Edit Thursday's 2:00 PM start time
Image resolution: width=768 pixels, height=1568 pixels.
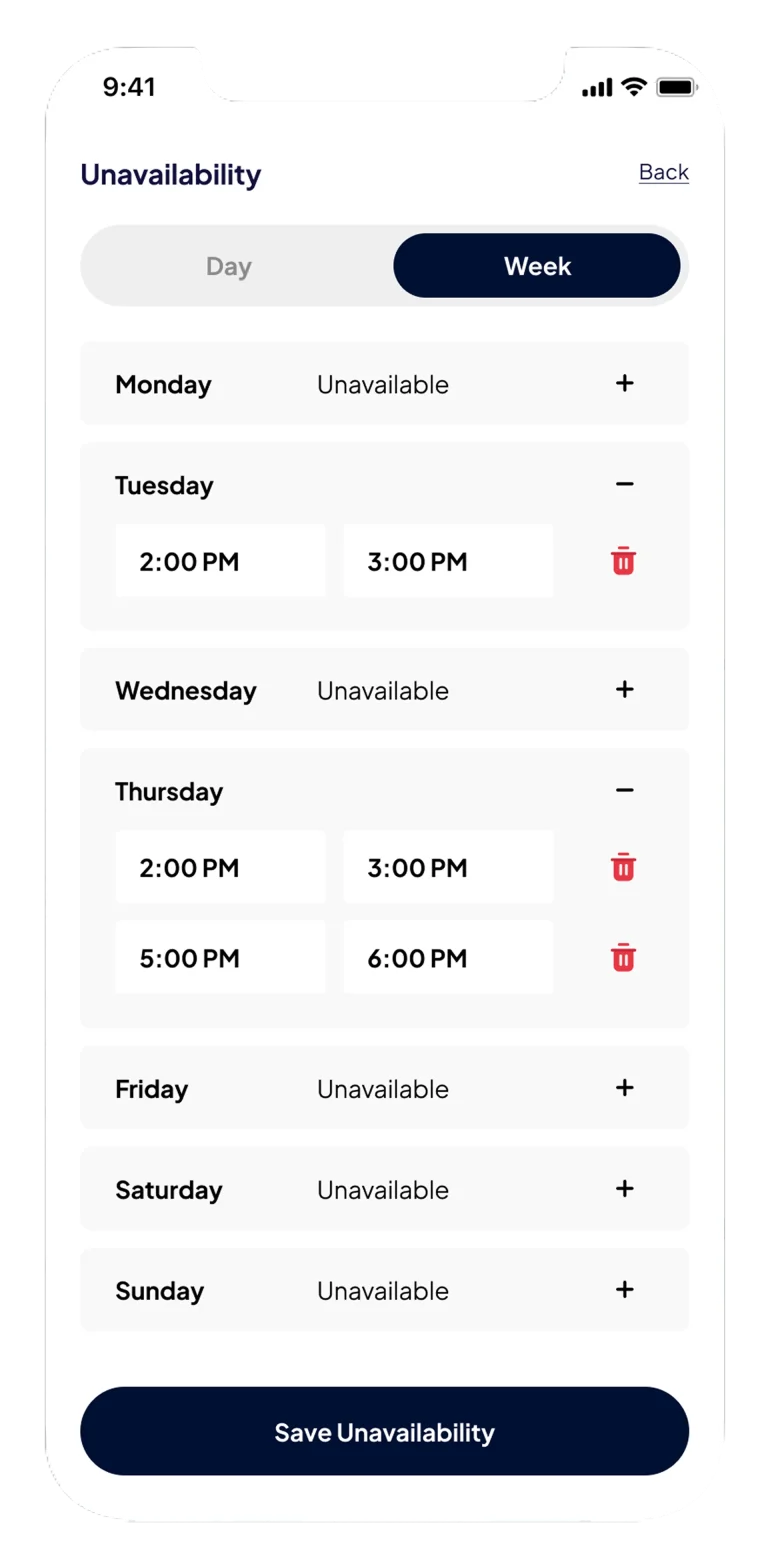[220, 867]
